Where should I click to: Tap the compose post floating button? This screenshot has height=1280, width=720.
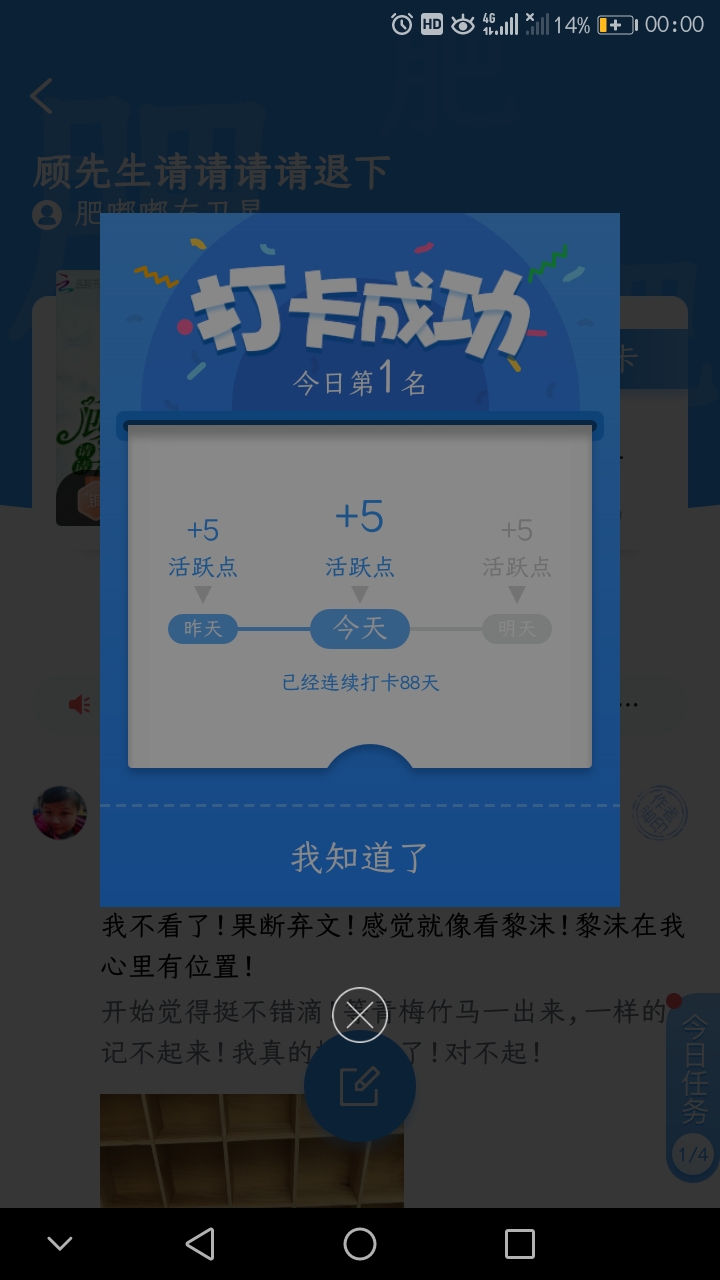pyautogui.click(x=360, y=1087)
